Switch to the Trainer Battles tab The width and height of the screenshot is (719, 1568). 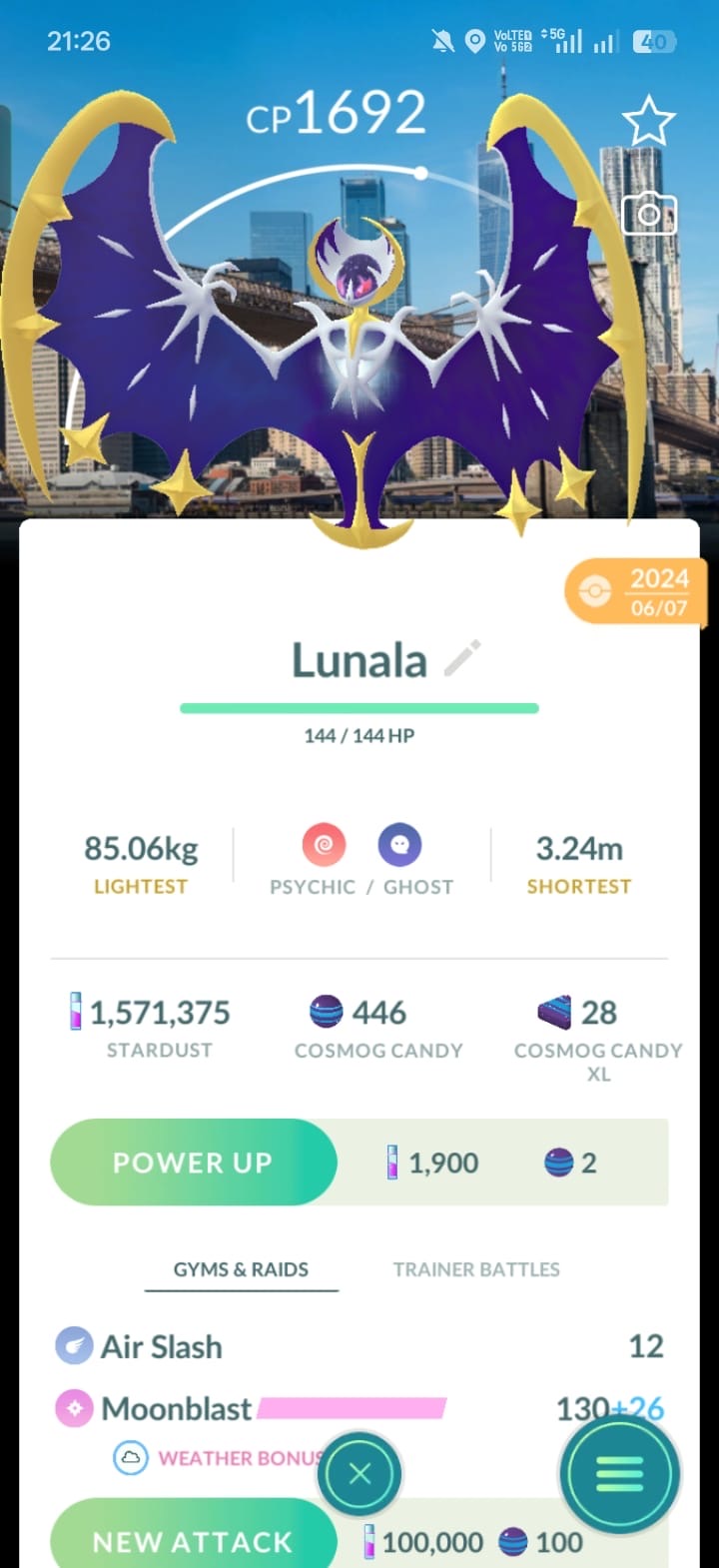pyautogui.click(x=476, y=1269)
